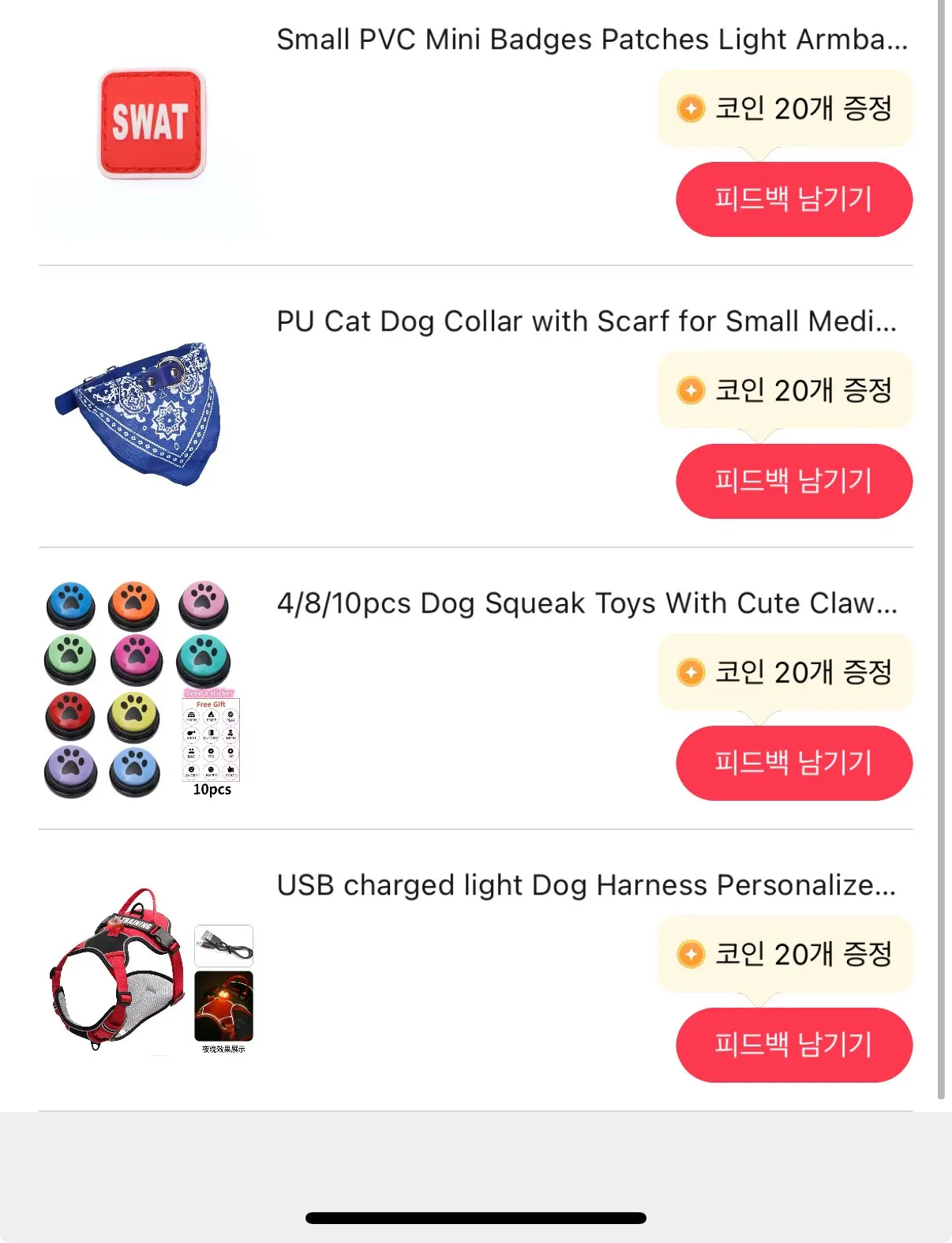View the red dog harness product

pos(150,971)
